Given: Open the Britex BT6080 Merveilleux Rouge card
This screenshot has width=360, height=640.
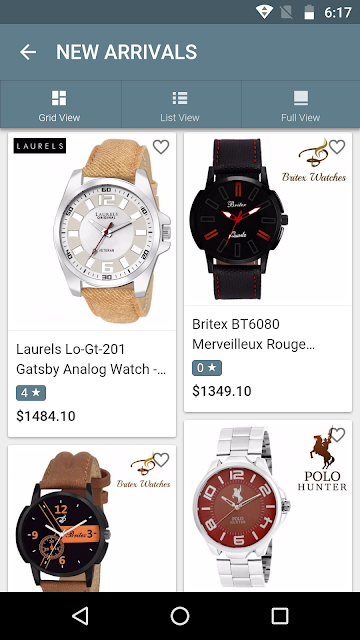Looking at the screenshot, I should tap(268, 272).
